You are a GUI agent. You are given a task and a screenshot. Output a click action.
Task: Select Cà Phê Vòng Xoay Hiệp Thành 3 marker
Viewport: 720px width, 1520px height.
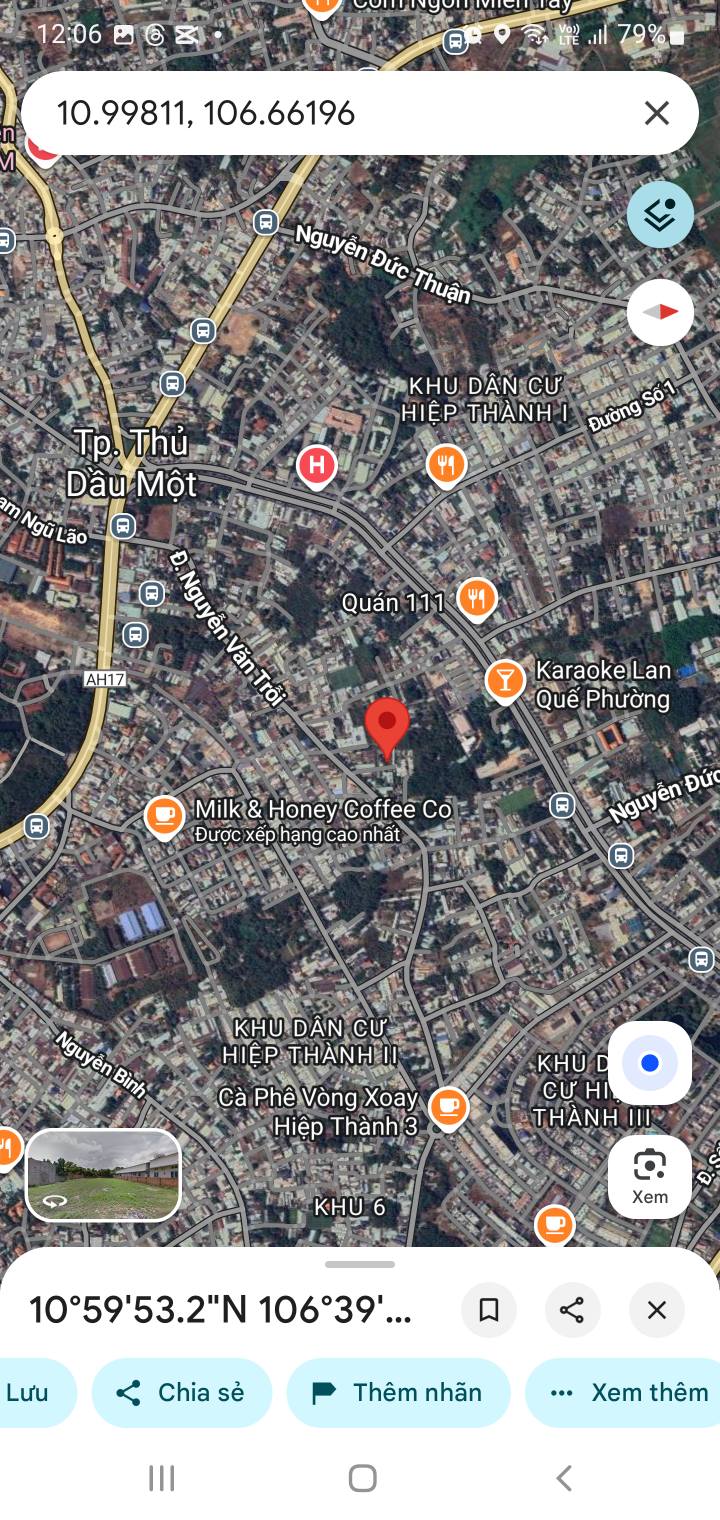tap(448, 1109)
